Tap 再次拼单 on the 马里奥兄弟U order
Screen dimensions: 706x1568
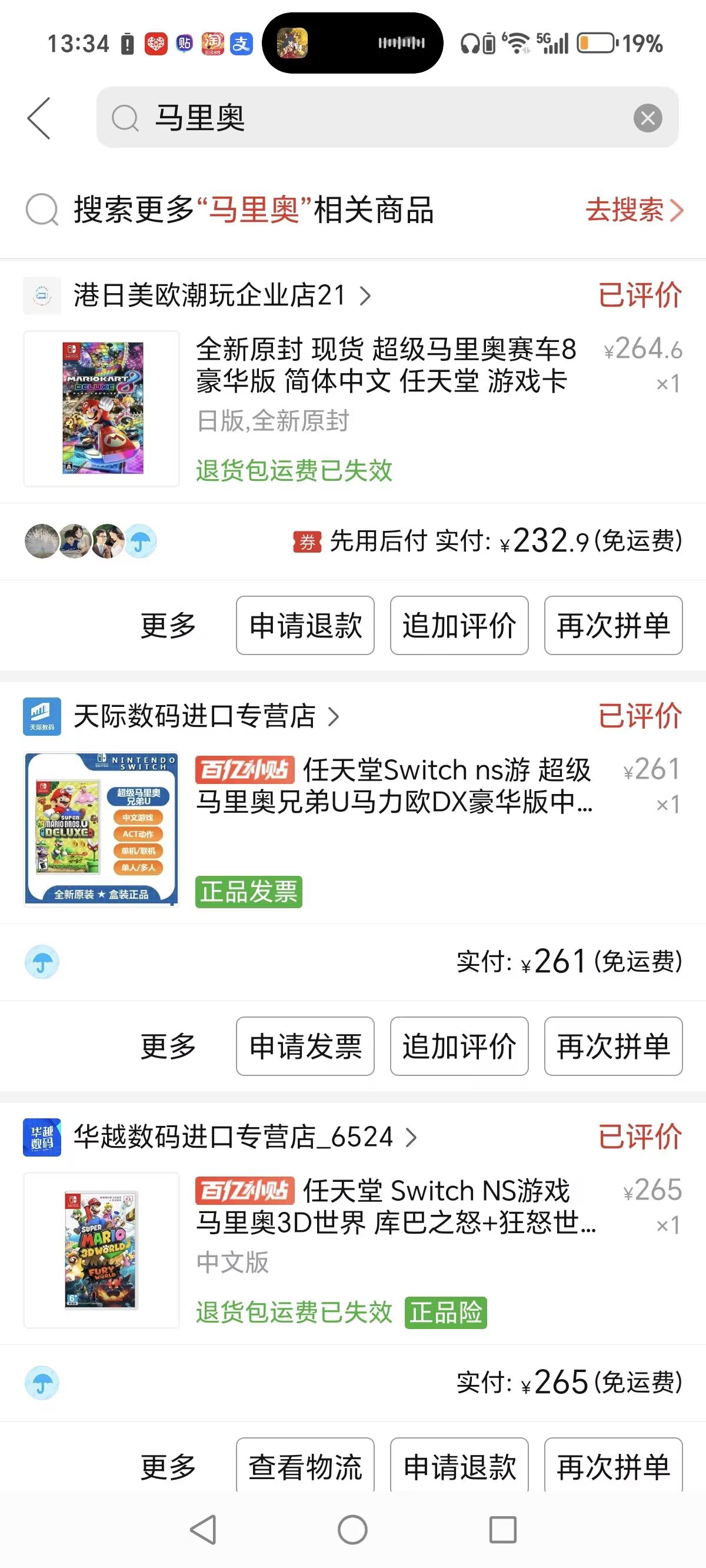(x=613, y=1046)
